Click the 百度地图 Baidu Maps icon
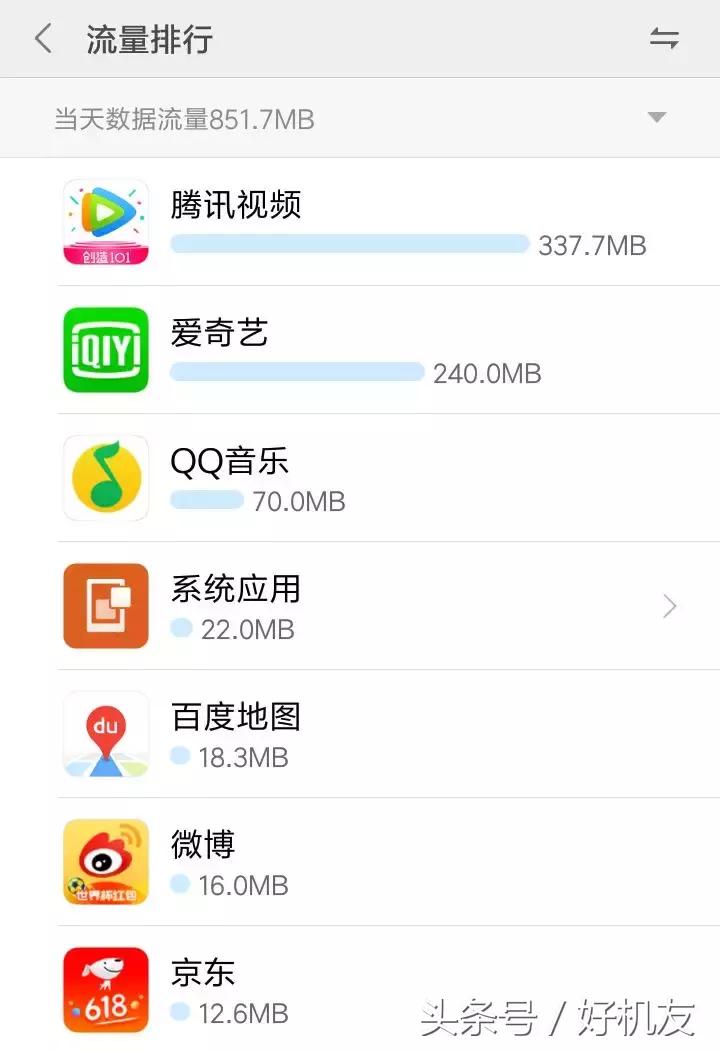The width and height of the screenshot is (720, 1052). pos(106,733)
